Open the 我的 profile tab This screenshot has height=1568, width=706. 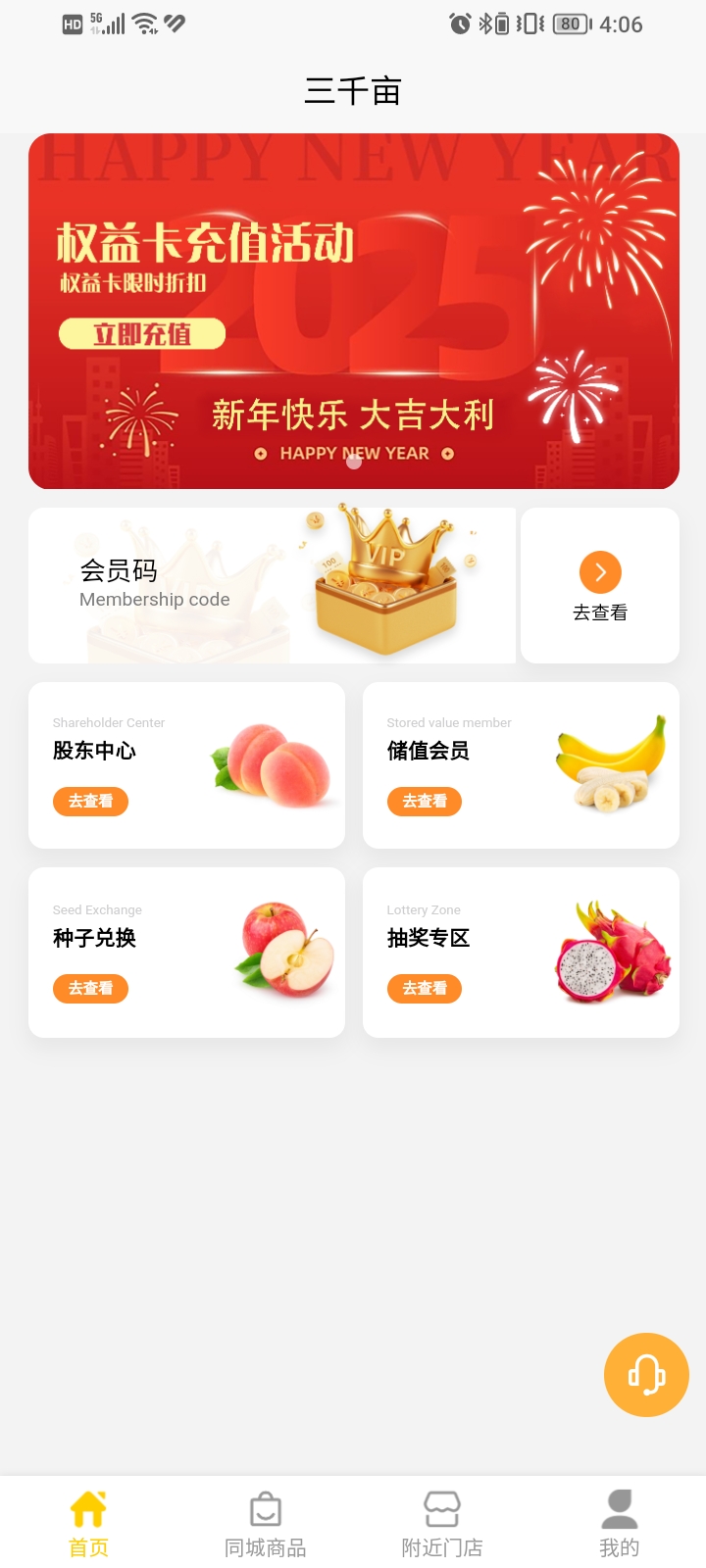[x=619, y=1523]
